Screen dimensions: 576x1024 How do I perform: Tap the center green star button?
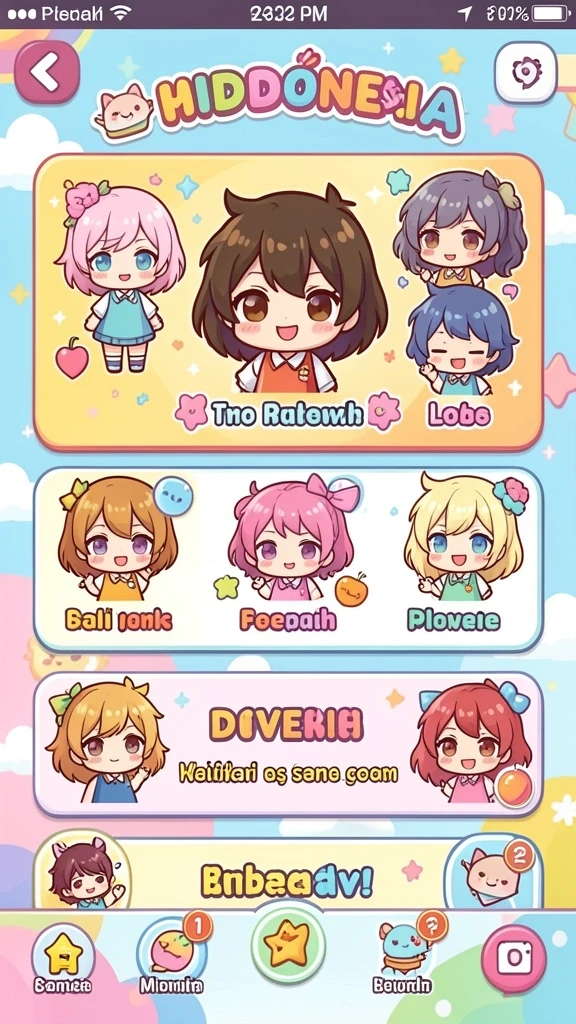(x=288, y=945)
